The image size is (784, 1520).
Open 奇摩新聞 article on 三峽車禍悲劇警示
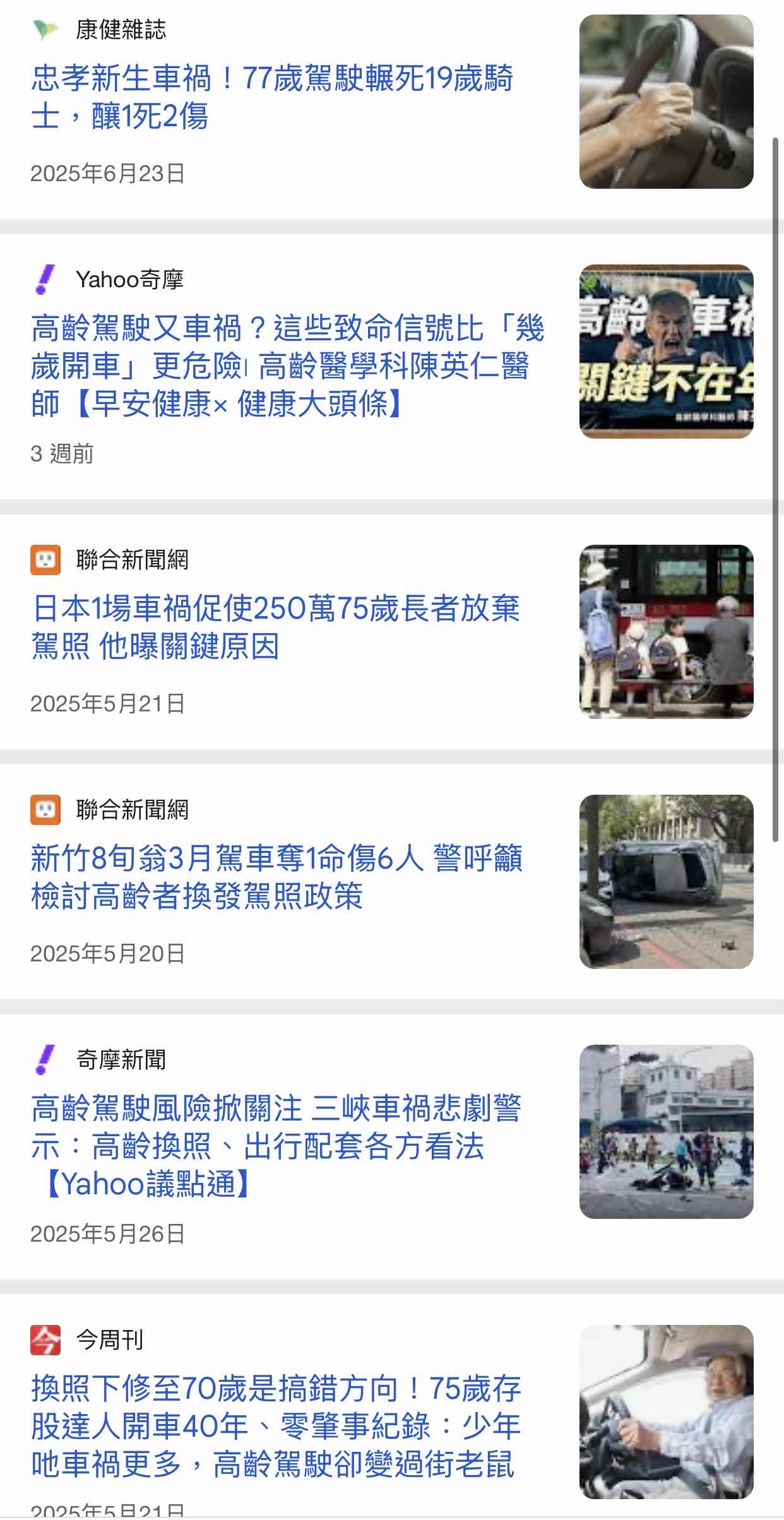(276, 1146)
